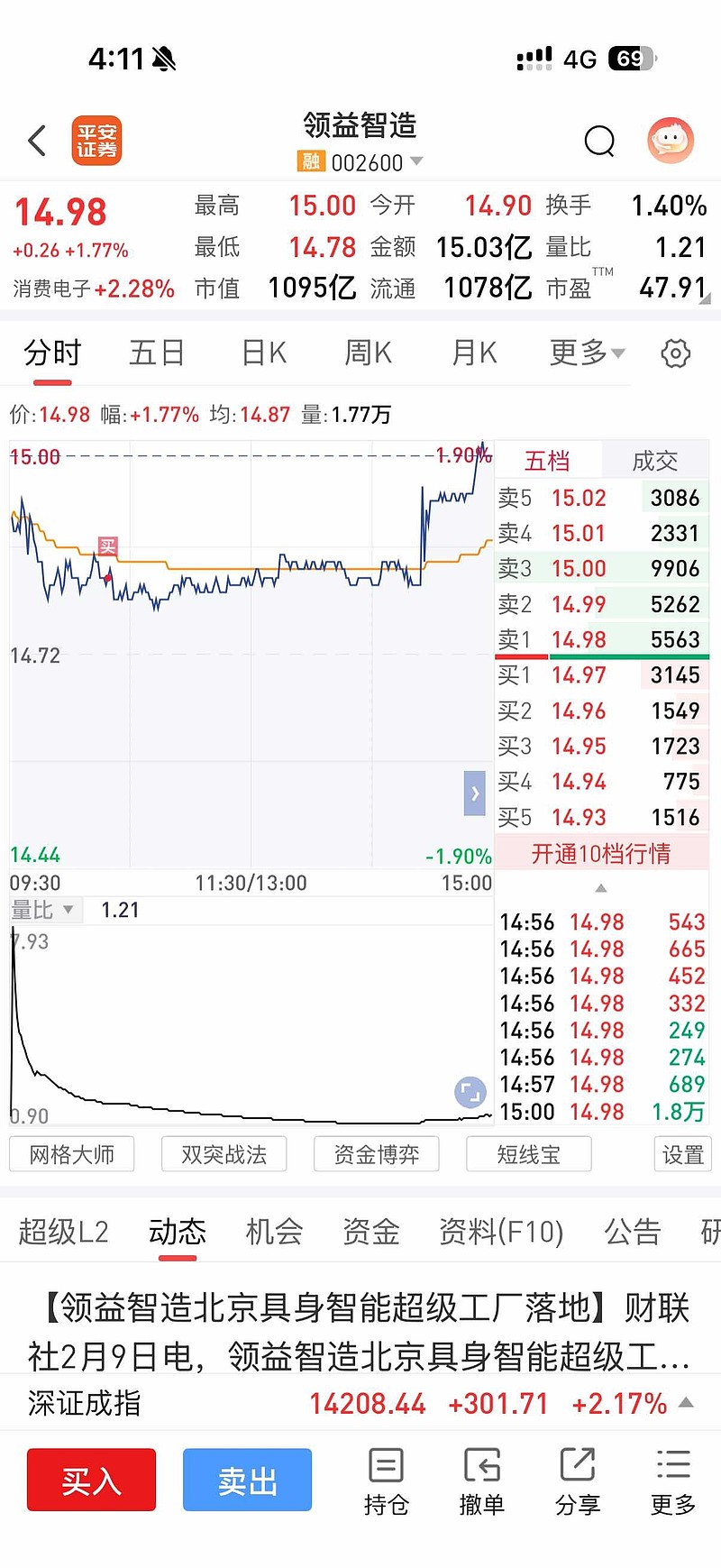Switch chart to 五日 view
This screenshot has width=721, height=1568.
(157, 353)
